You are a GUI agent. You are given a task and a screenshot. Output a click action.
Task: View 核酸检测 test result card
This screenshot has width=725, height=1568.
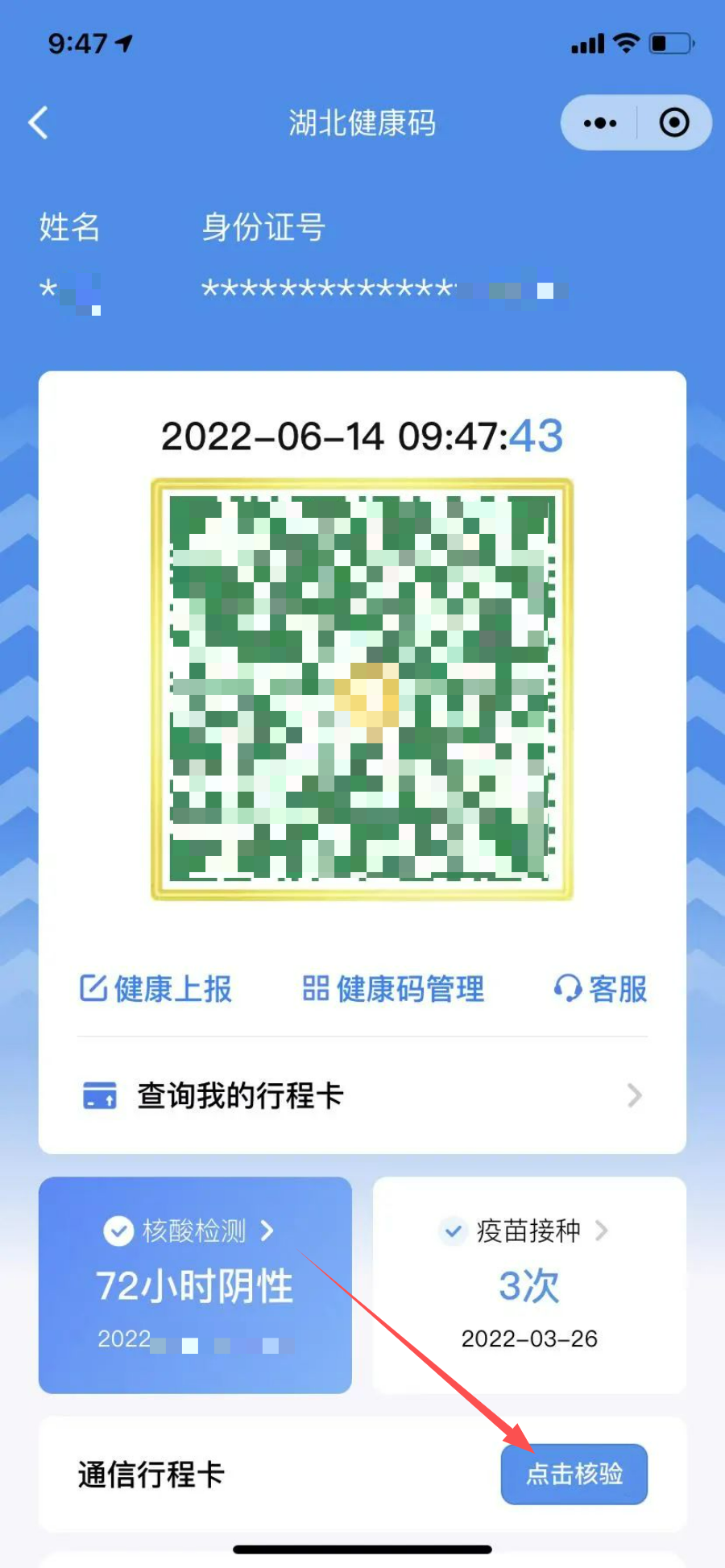coord(195,1285)
